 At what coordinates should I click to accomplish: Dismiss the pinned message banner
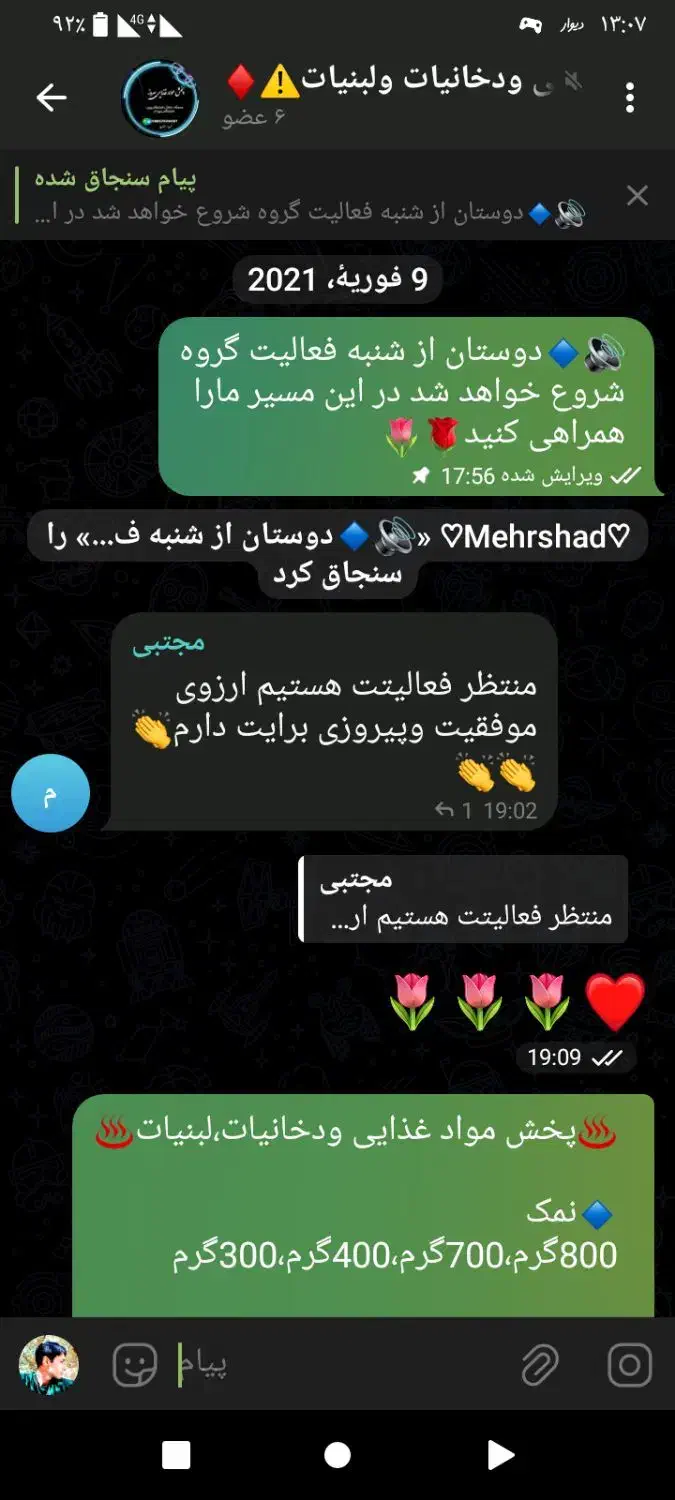tap(637, 196)
